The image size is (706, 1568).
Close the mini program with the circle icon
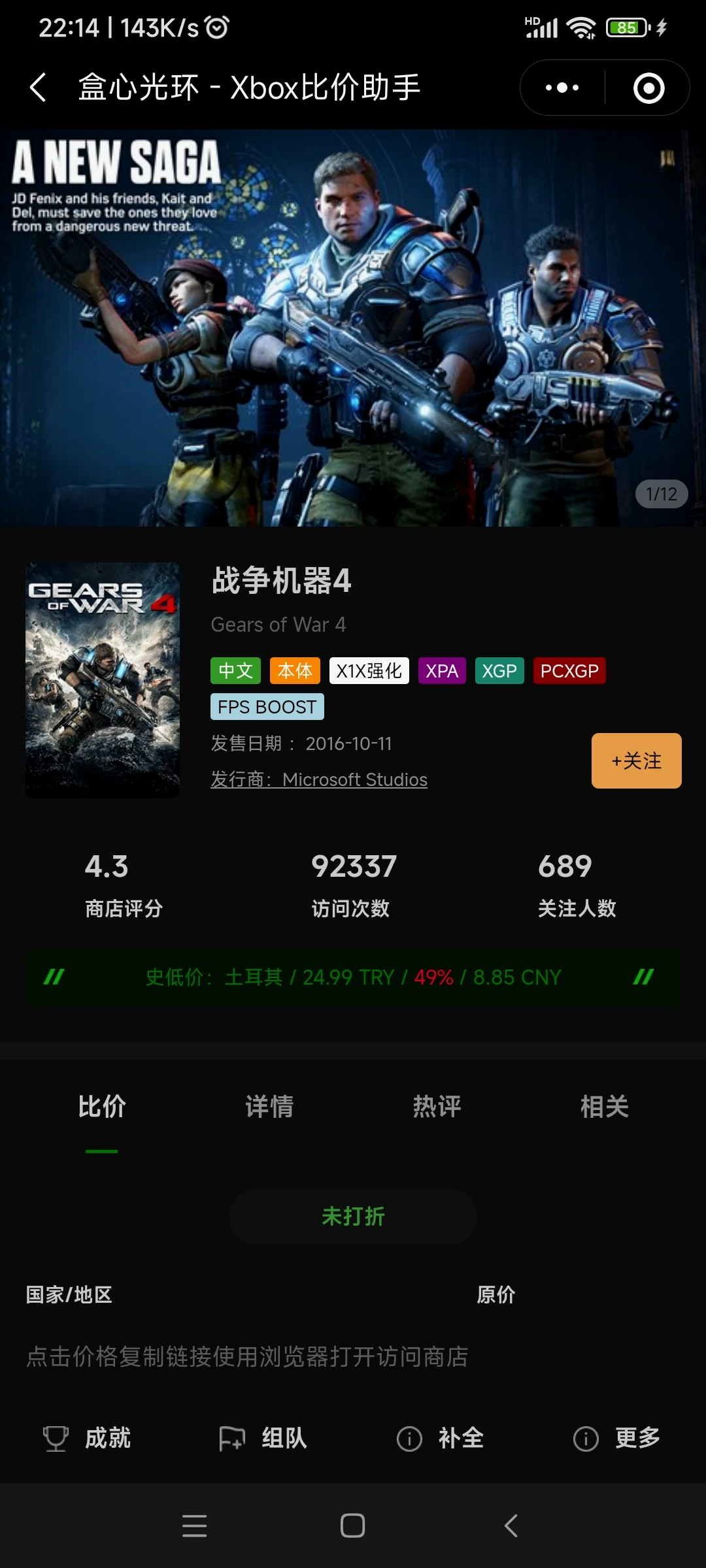pos(648,88)
